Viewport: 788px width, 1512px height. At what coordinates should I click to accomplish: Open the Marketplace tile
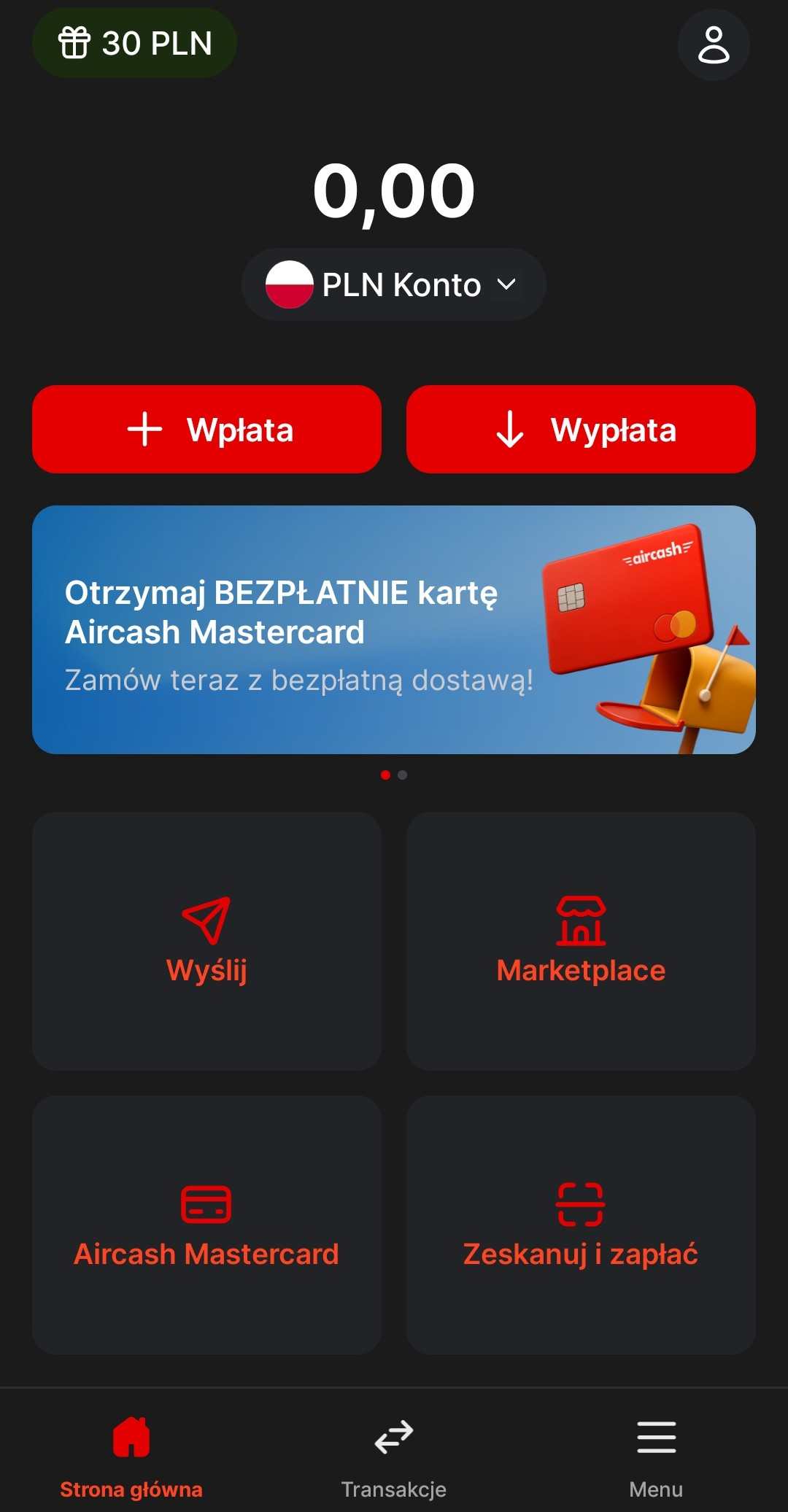tap(581, 941)
